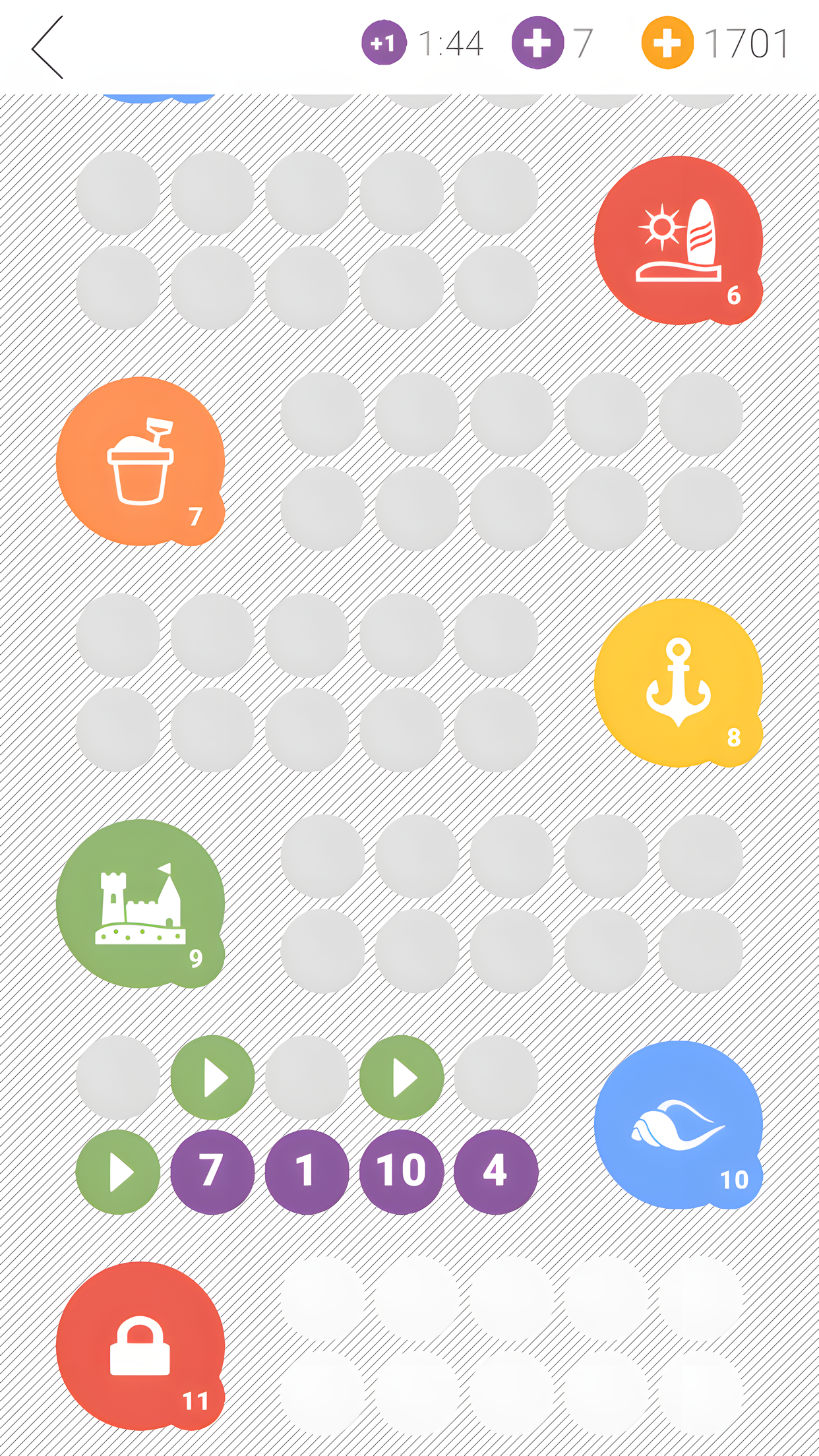Open the sandcastle pack numbered 9
The width and height of the screenshot is (819, 1456).
tap(140, 903)
